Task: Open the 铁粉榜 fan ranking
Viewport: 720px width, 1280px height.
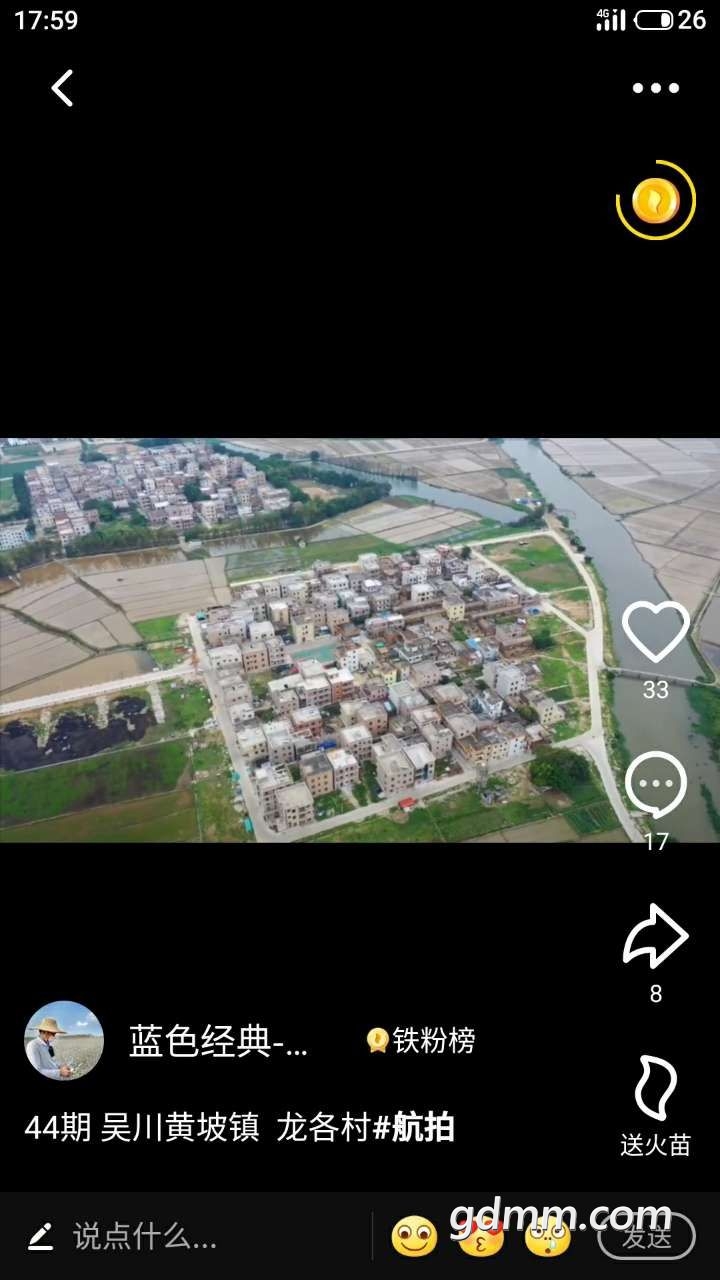Action: [421, 1041]
